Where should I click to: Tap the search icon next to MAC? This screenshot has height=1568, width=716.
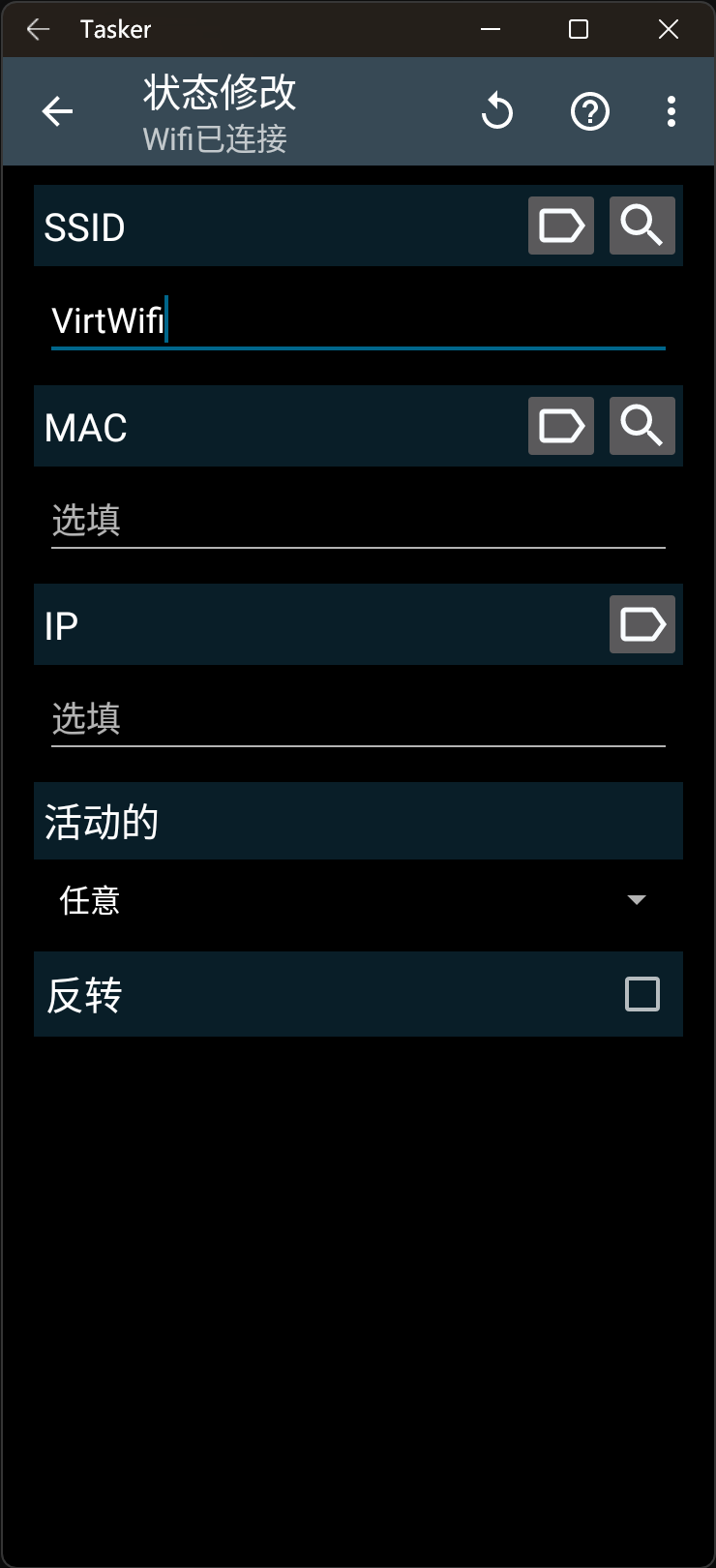click(x=642, y=426)
